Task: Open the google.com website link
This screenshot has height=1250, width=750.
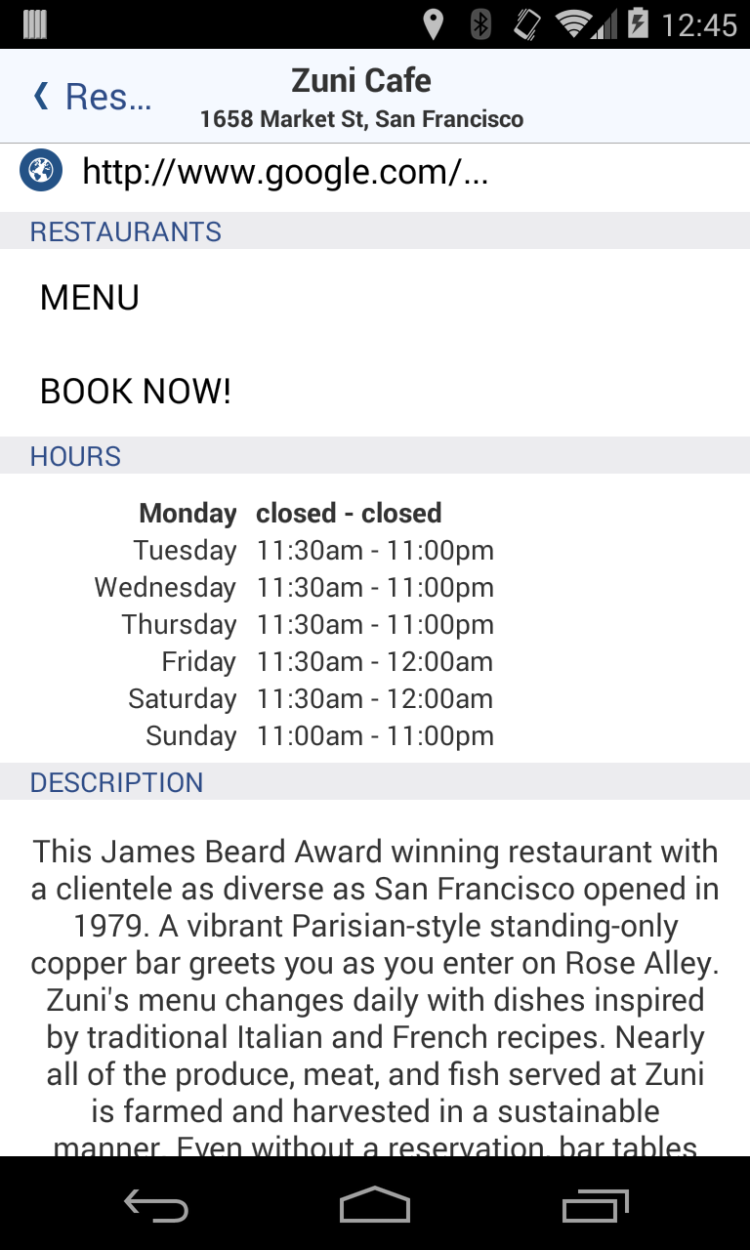Action: pyautogui.click(x=284, y=172)
